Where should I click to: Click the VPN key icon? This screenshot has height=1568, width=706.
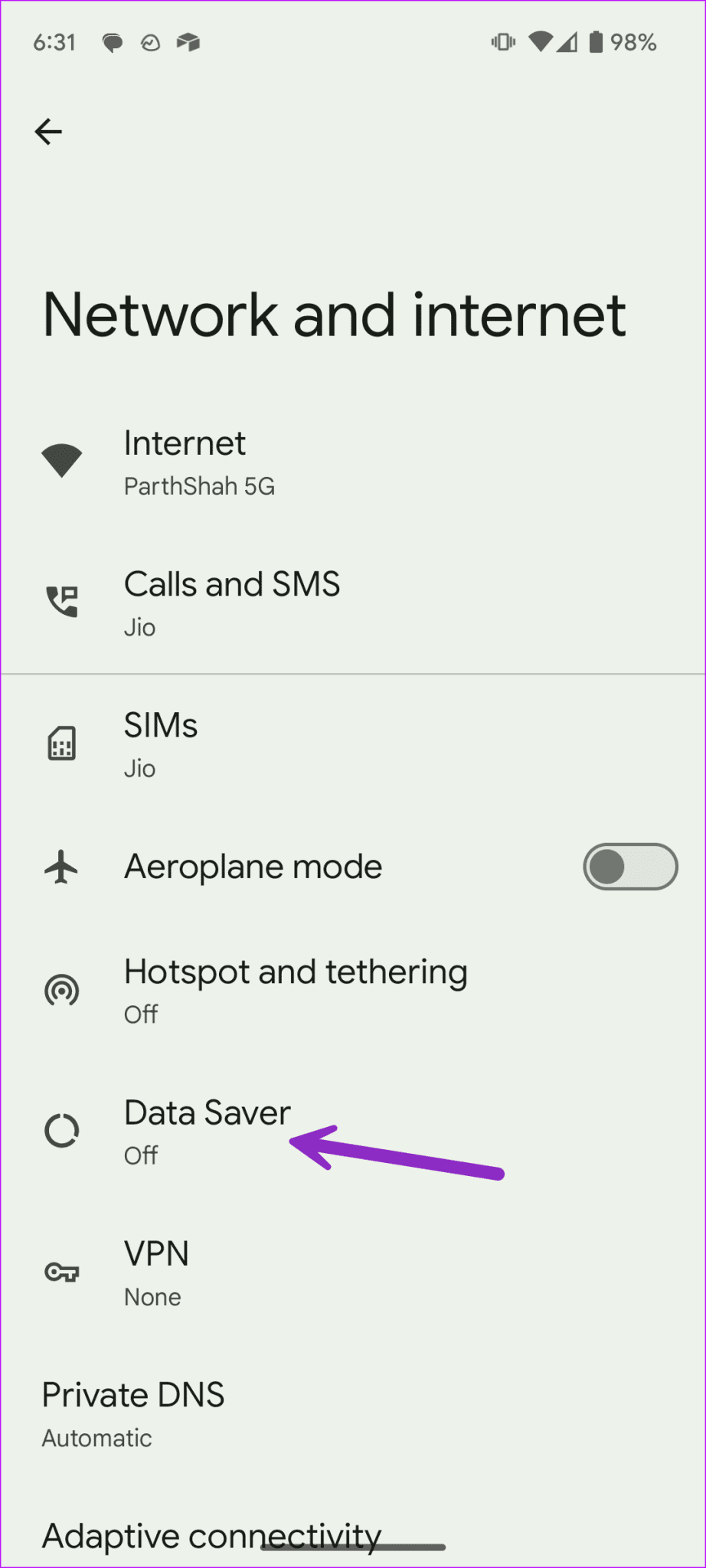62,1272
